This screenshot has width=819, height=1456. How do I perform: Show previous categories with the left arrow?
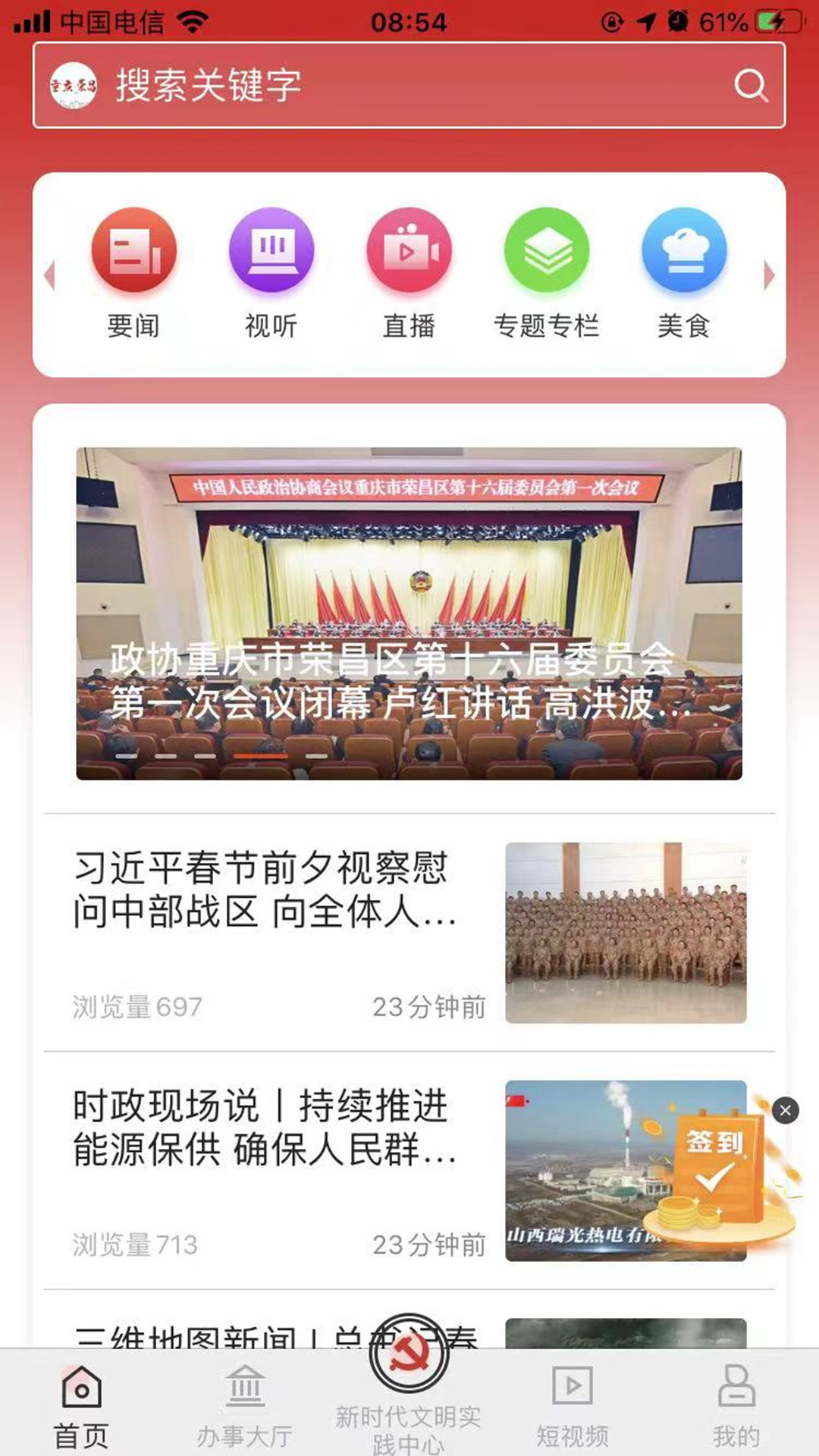click(50, 275)
